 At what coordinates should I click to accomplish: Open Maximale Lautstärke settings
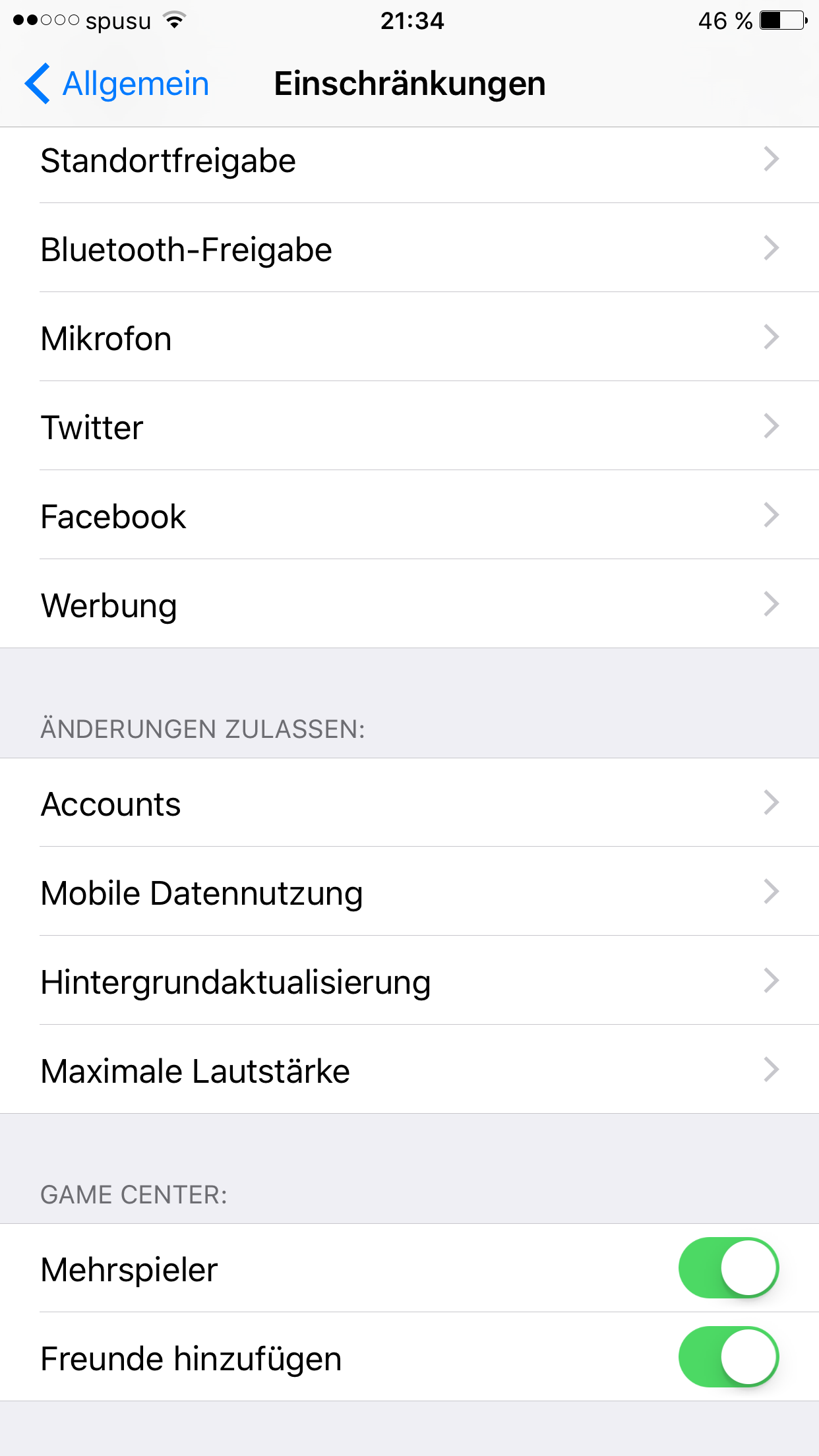pos(409,1070)
